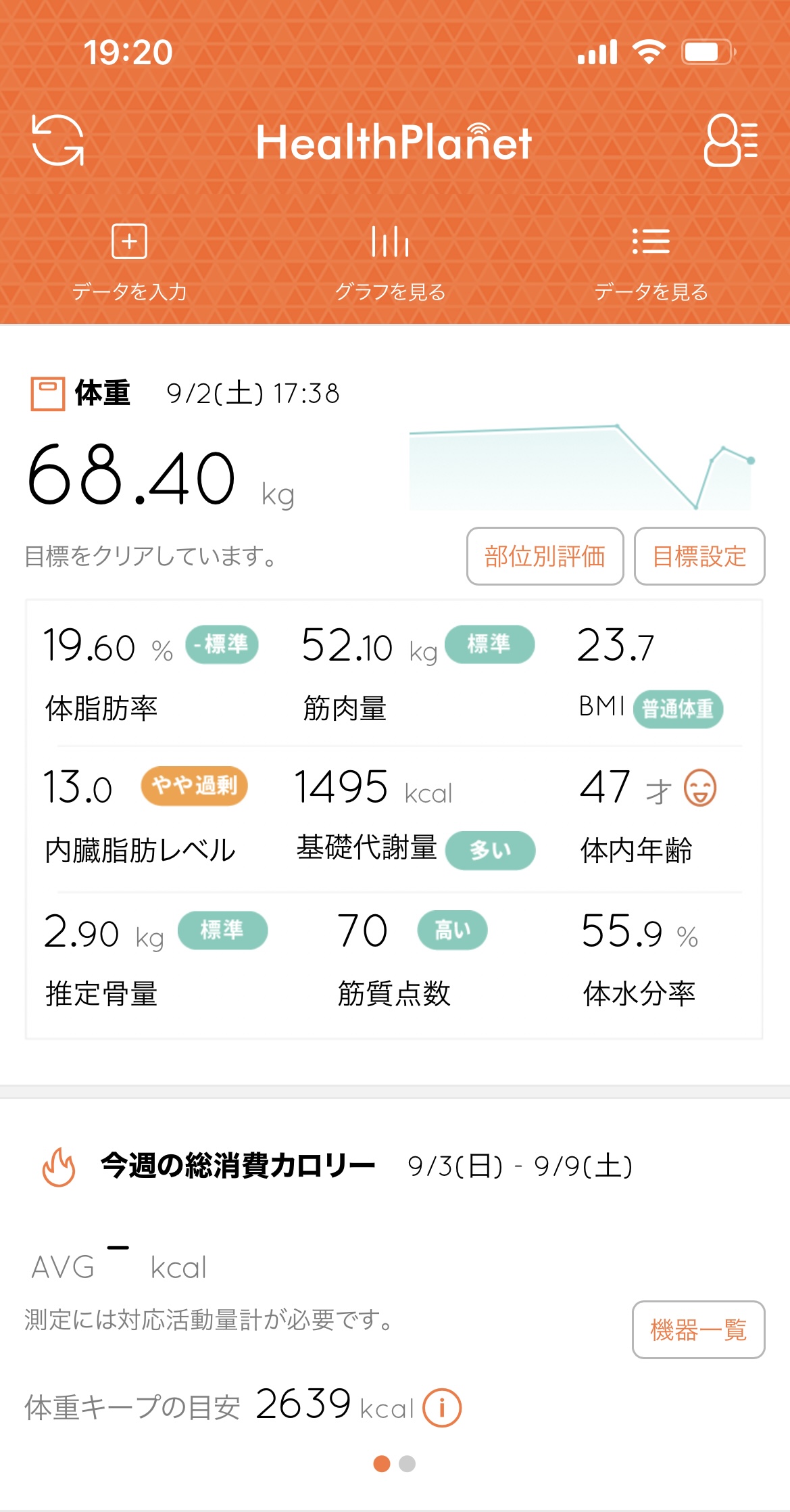Open the user profile list icon
This screenshot has width=790, height=1512.
[x=731, y=140]
